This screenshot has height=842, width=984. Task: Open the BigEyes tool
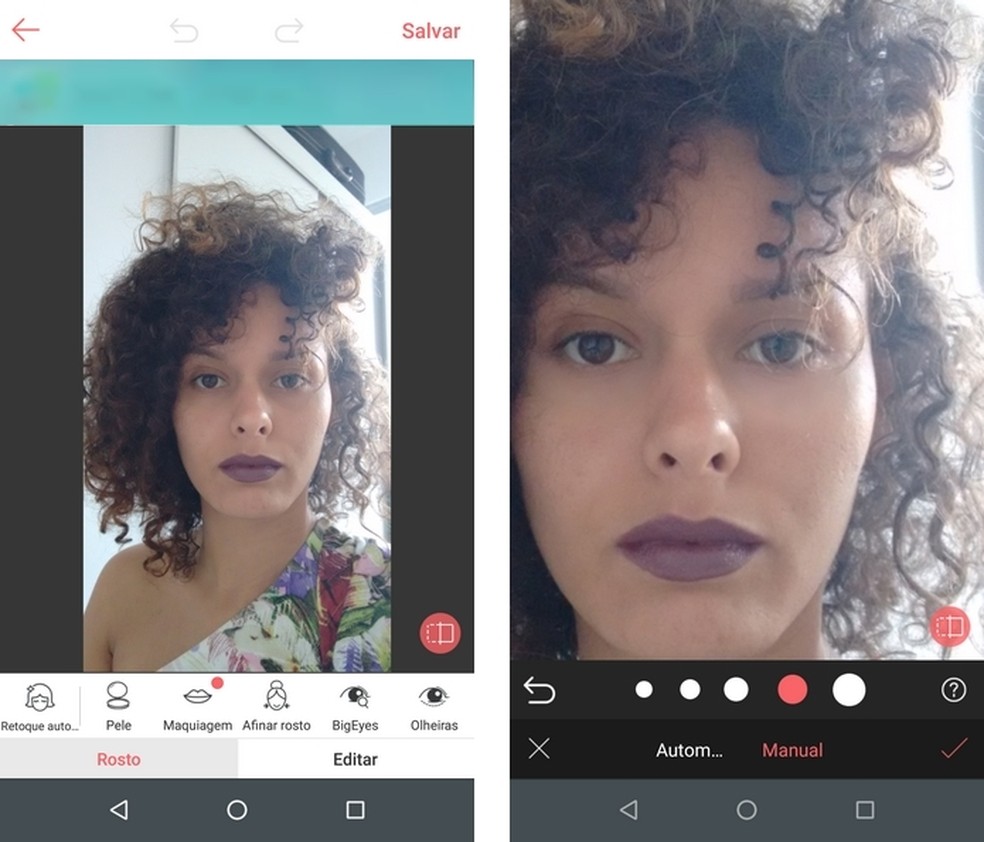pos(355,707)
